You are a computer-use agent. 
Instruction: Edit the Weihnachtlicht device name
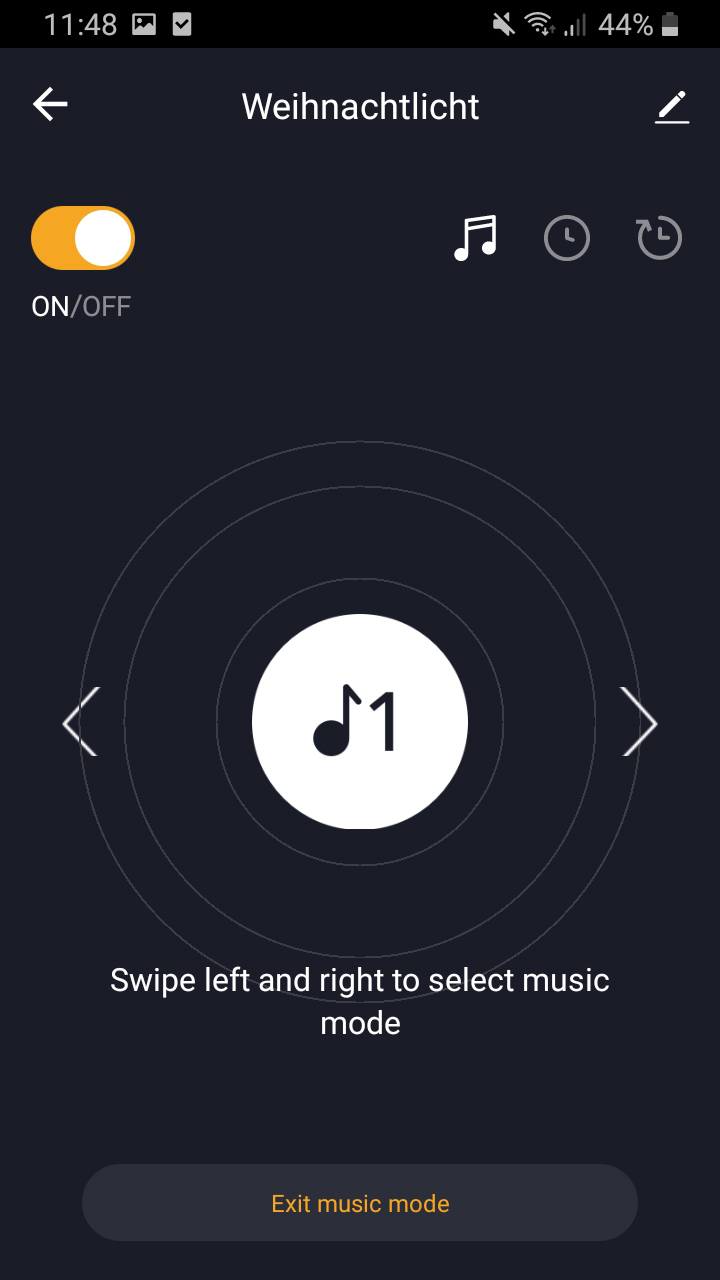[672, 106]
